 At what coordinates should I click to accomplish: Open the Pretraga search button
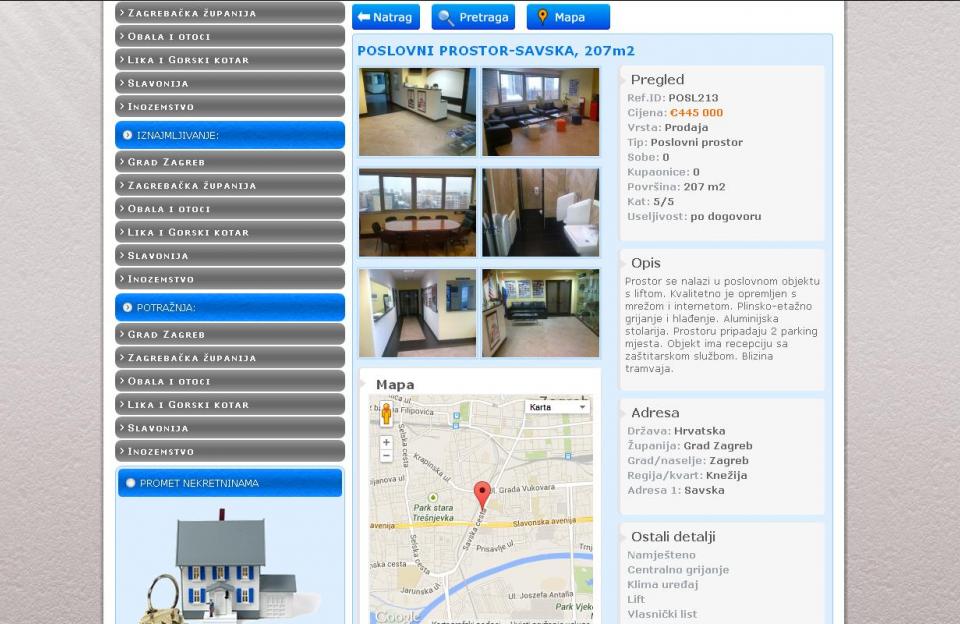pos(473,17)
